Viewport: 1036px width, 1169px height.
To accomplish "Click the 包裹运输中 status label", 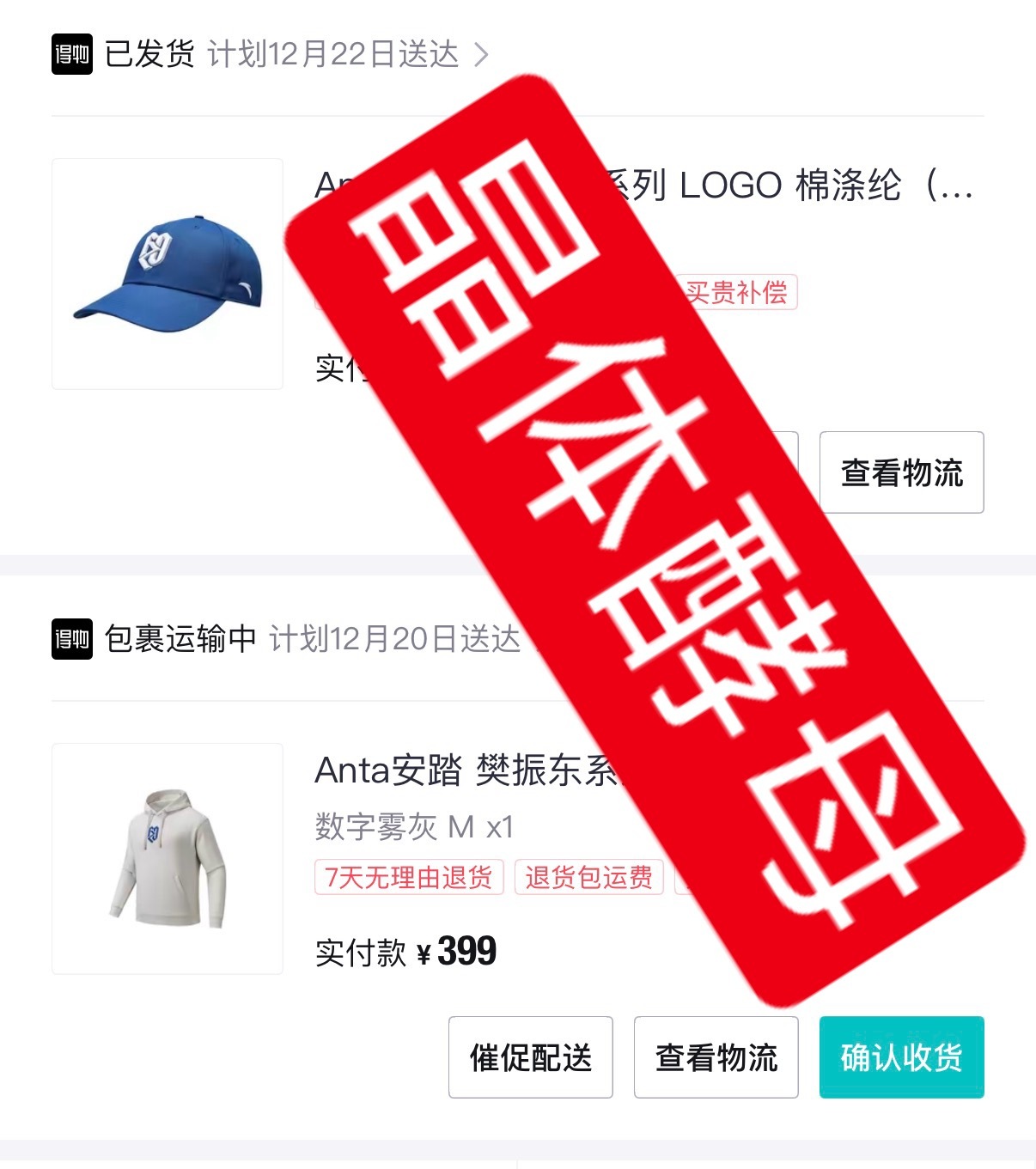I will pyautogui.click(x=178, y=638).
